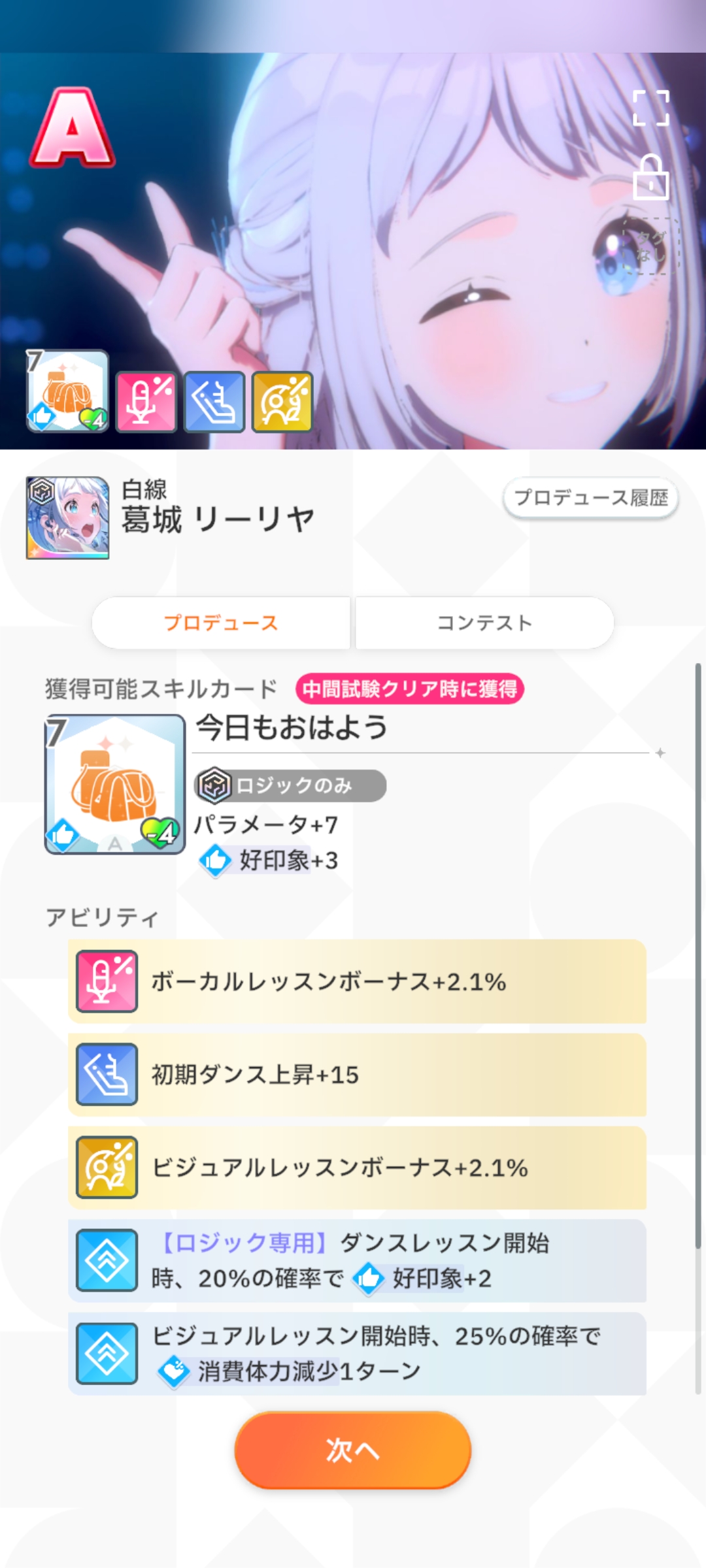View the skill card icon on the banner
The width and height of the screenshot is (706, 1568).
pyautogui.click(x=67, y=391)
